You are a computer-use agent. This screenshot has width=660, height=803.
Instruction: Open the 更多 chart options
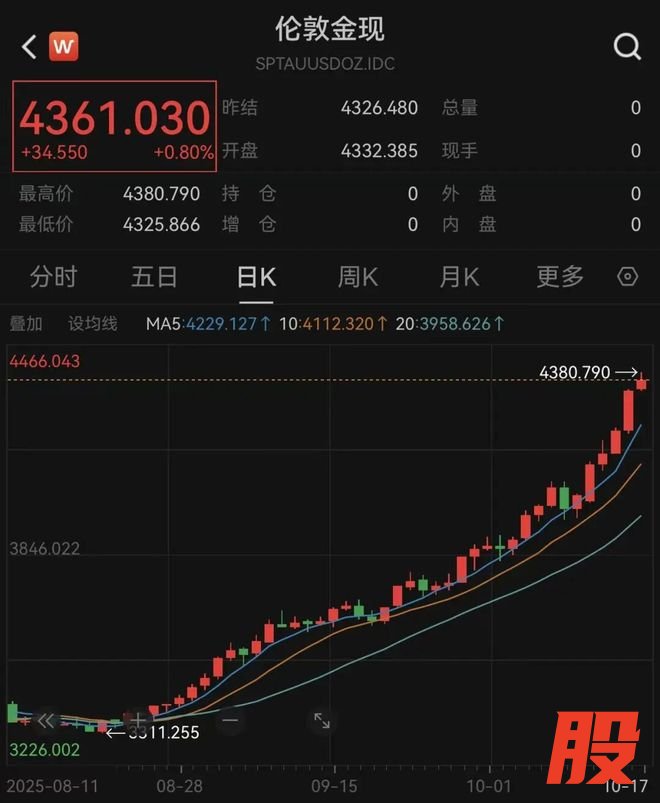pos(560,277)
